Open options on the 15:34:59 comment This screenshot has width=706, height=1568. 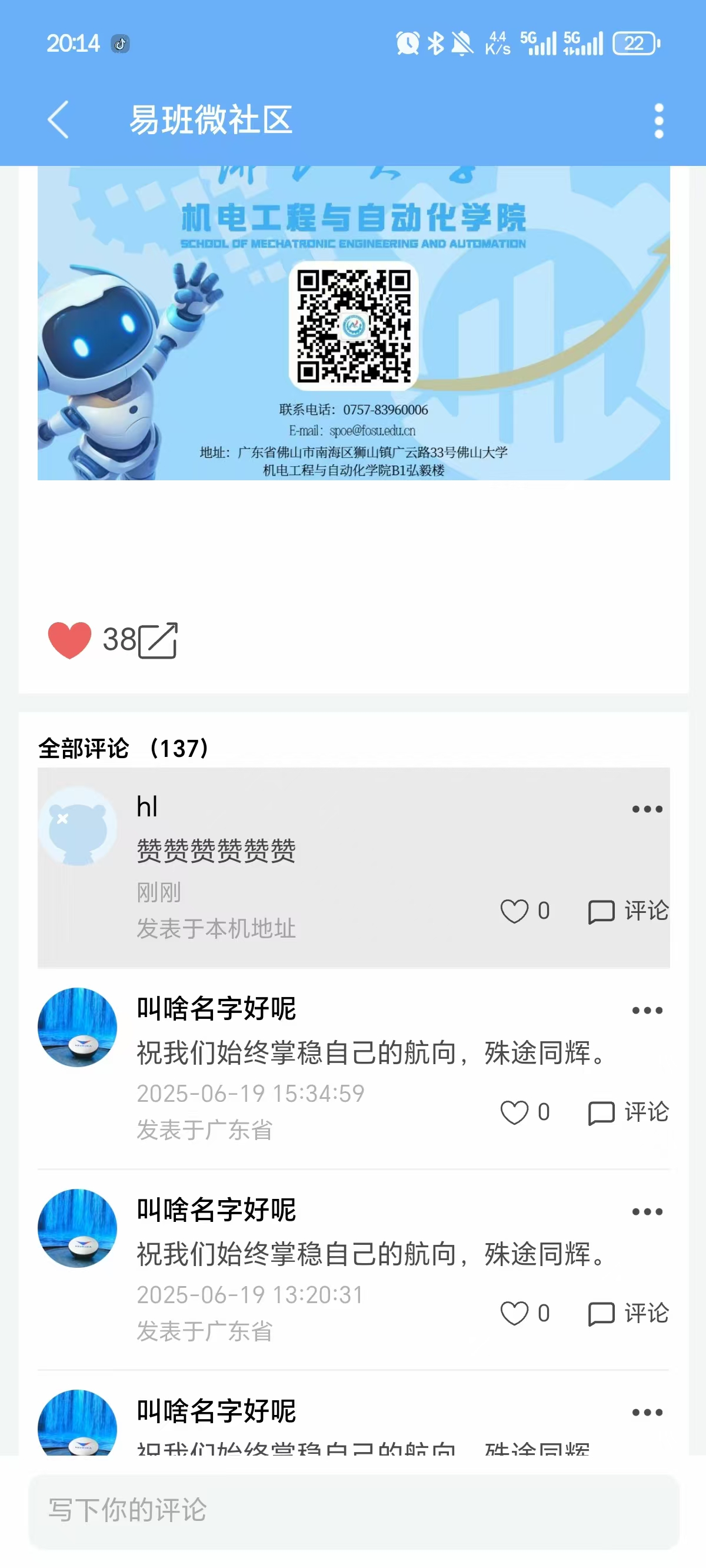pyautogui.click(x=647, y=1011)
